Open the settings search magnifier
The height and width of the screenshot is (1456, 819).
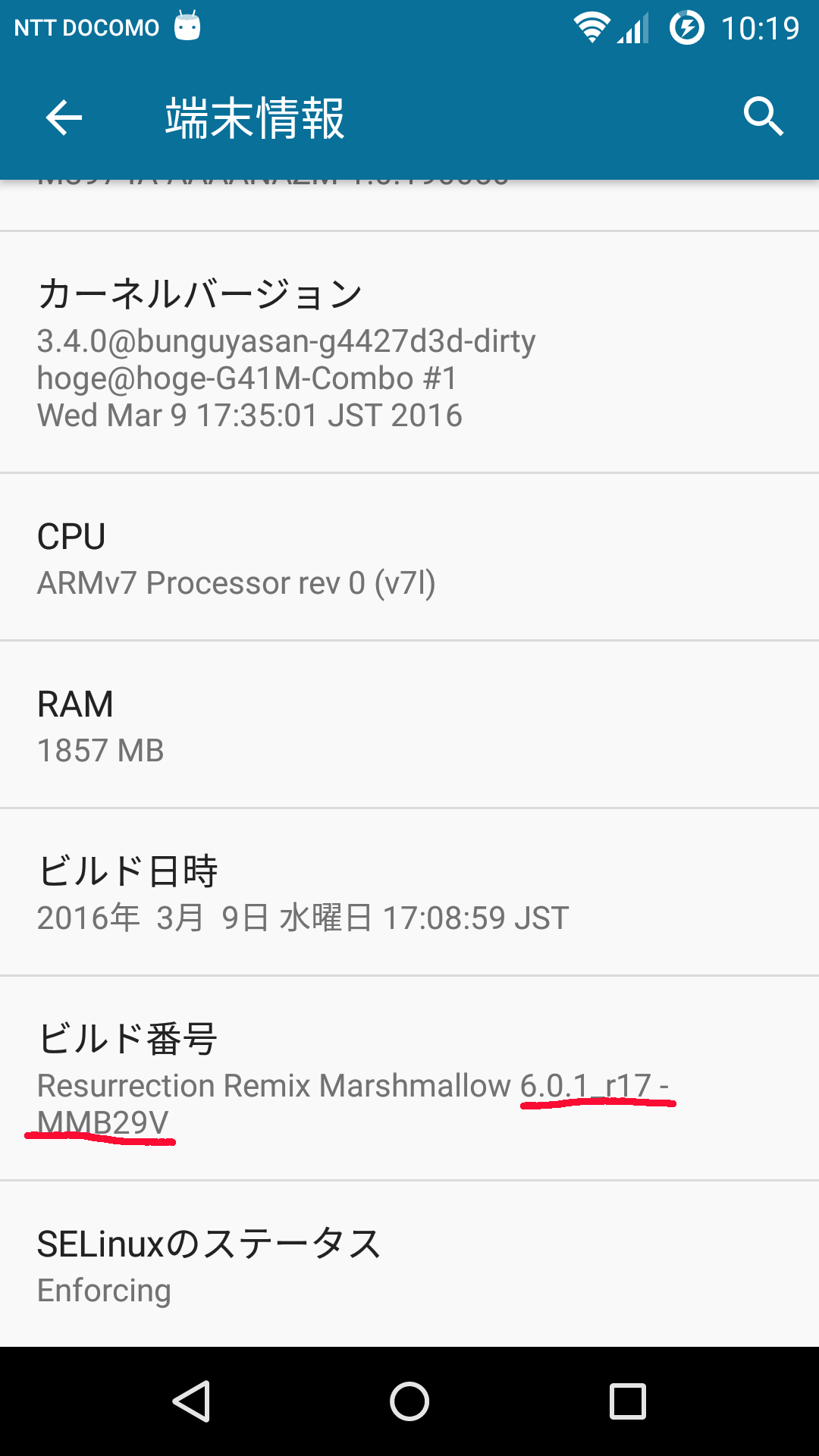[763, 117]
